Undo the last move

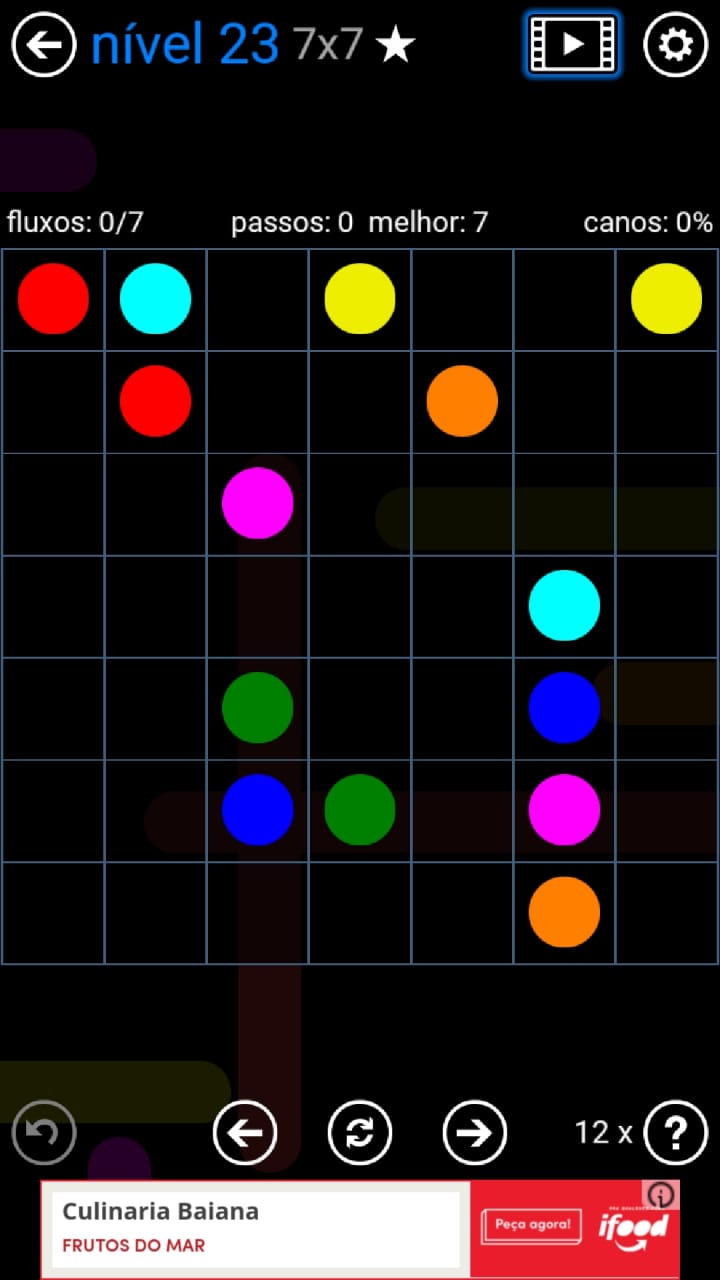[x=44, y=1132]
